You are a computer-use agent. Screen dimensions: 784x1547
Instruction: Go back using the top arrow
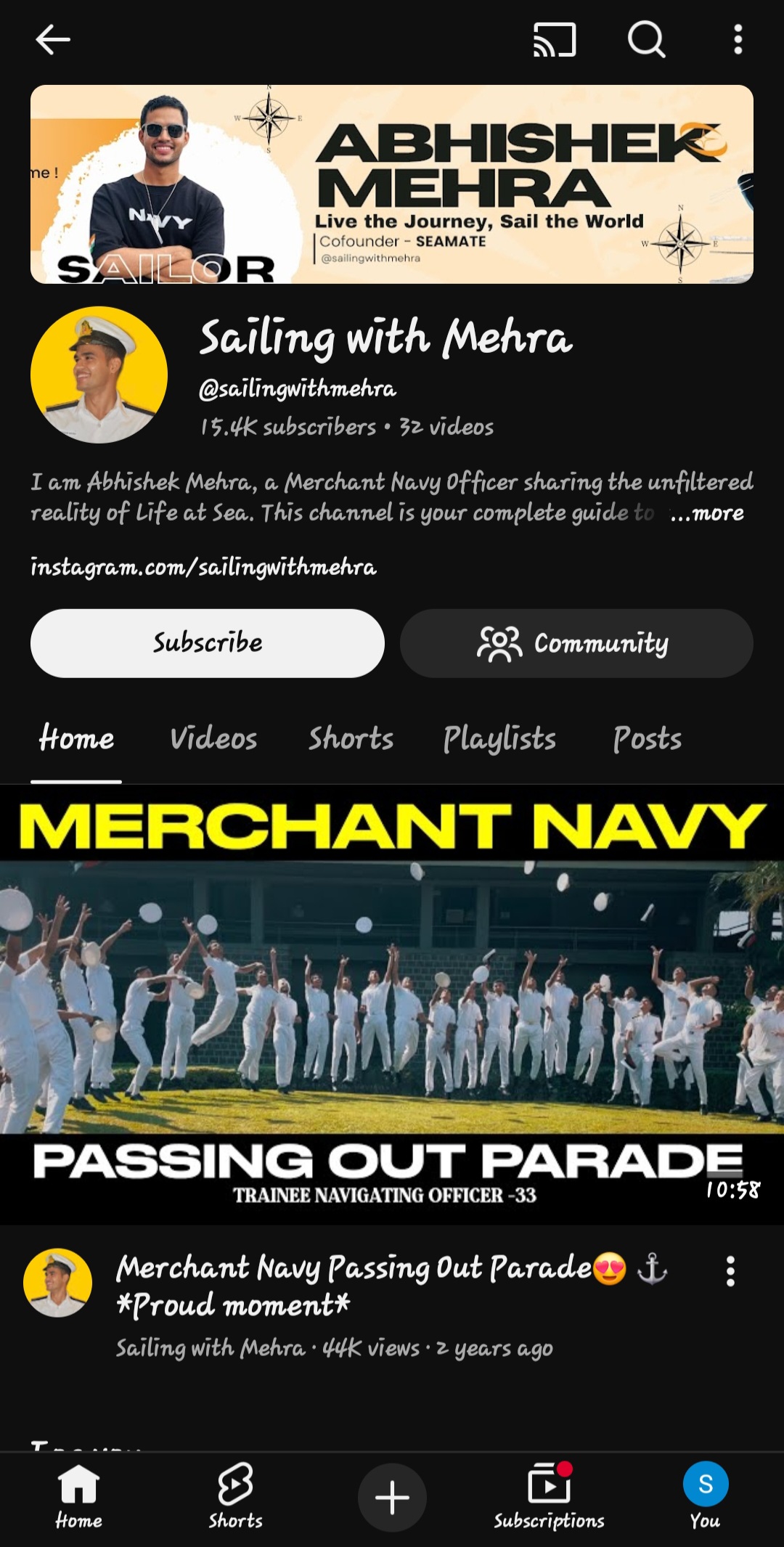click(x=53, y=39)
